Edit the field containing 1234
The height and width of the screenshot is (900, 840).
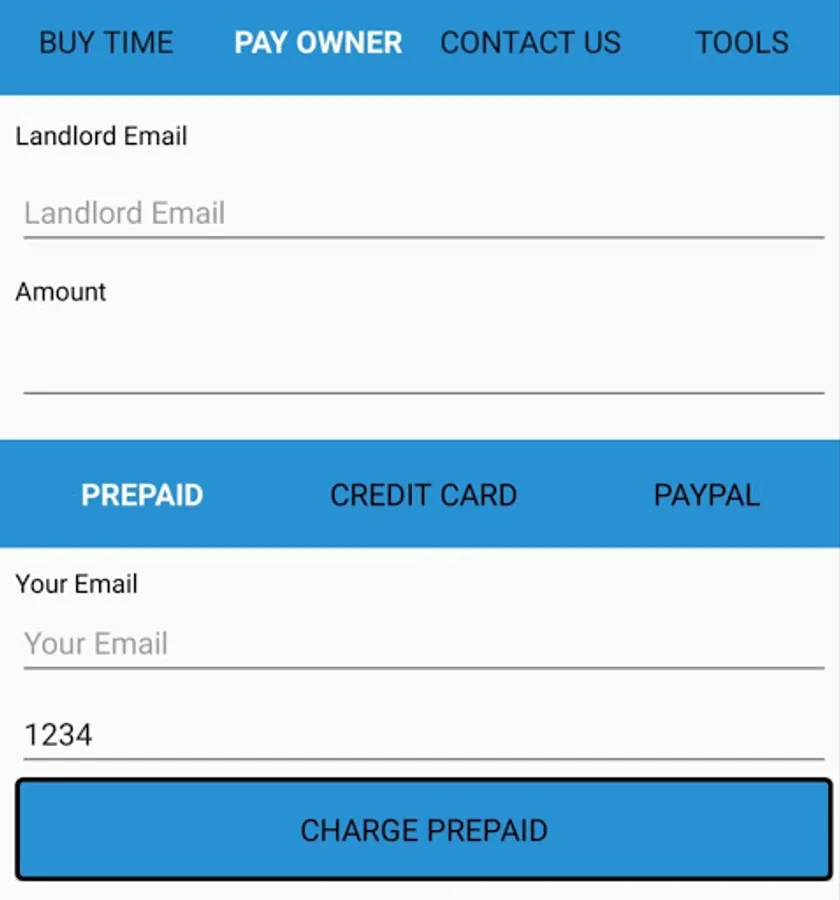pyautogui.click(x=423, y=735)
